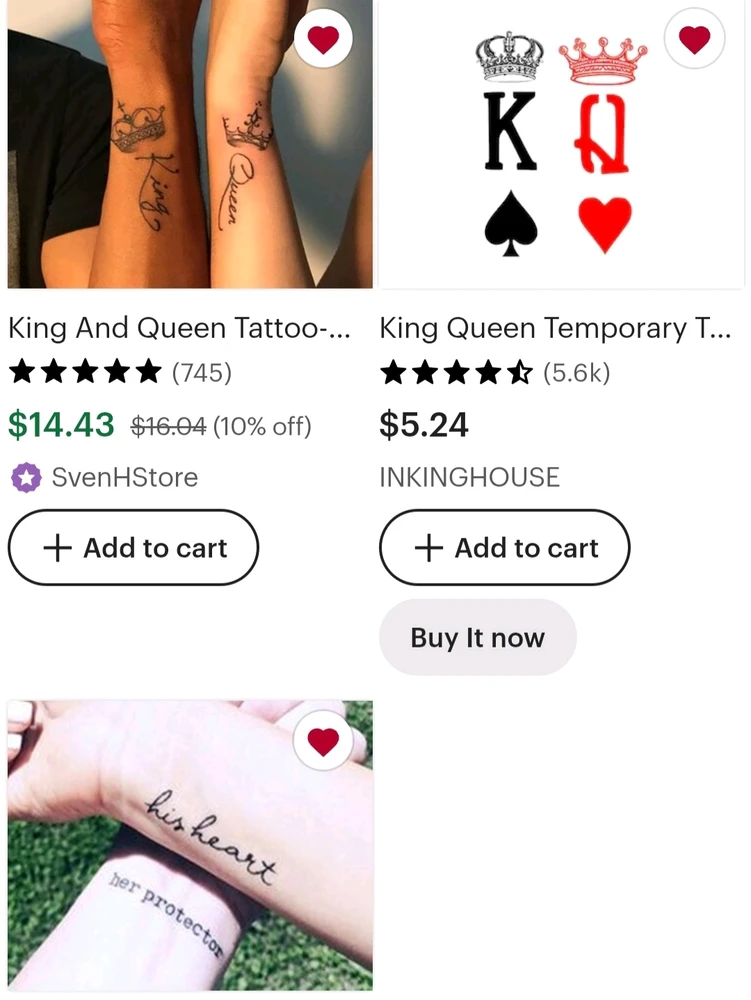The width and height of the screenshot is (751, 1000).
Task: Tap the heart on the 'his heart' tattoo
Action: (x=323, y=741)
